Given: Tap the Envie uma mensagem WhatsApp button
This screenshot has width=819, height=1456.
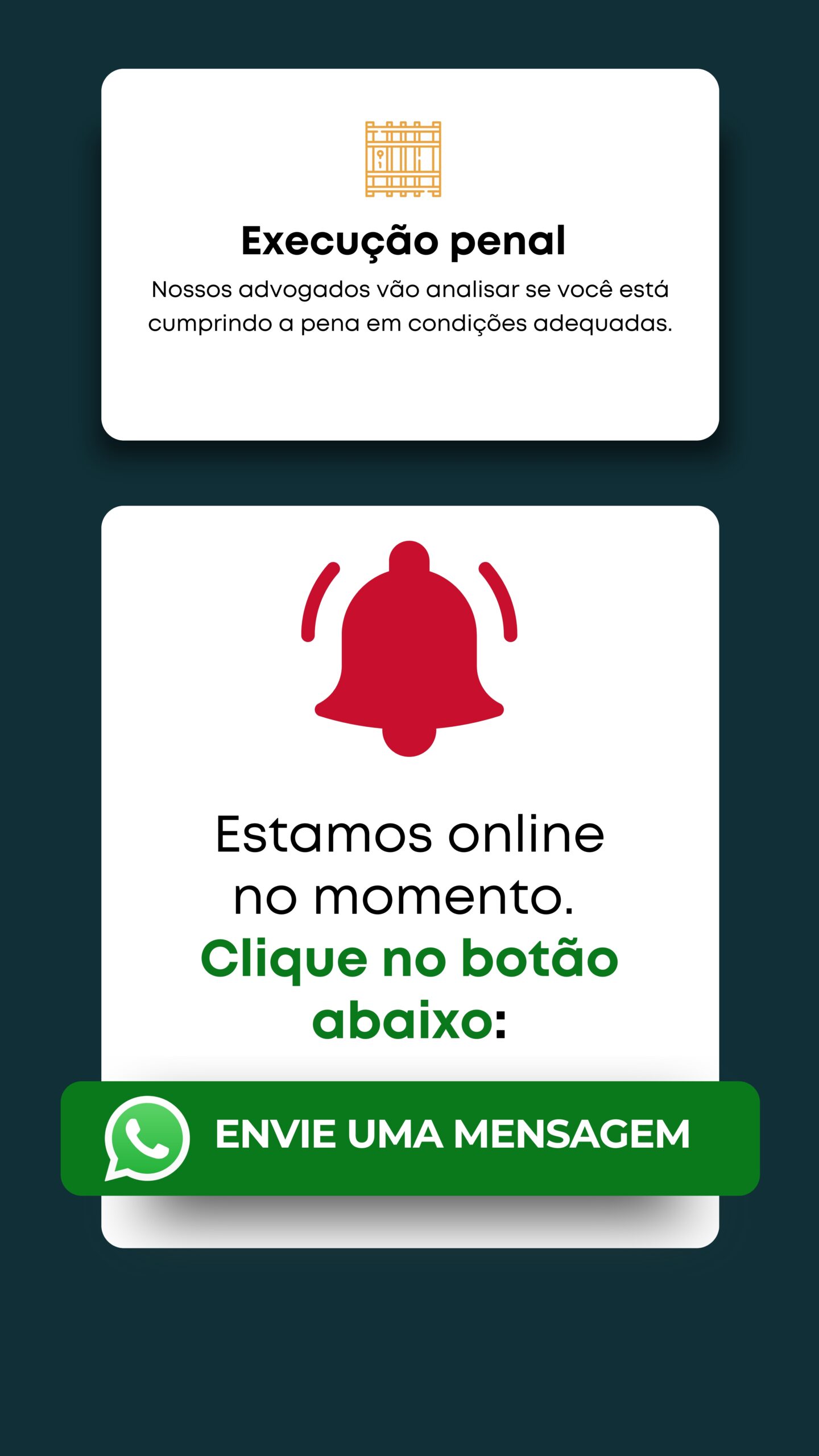Looking at the screenshot, I should click(409, 1138).
